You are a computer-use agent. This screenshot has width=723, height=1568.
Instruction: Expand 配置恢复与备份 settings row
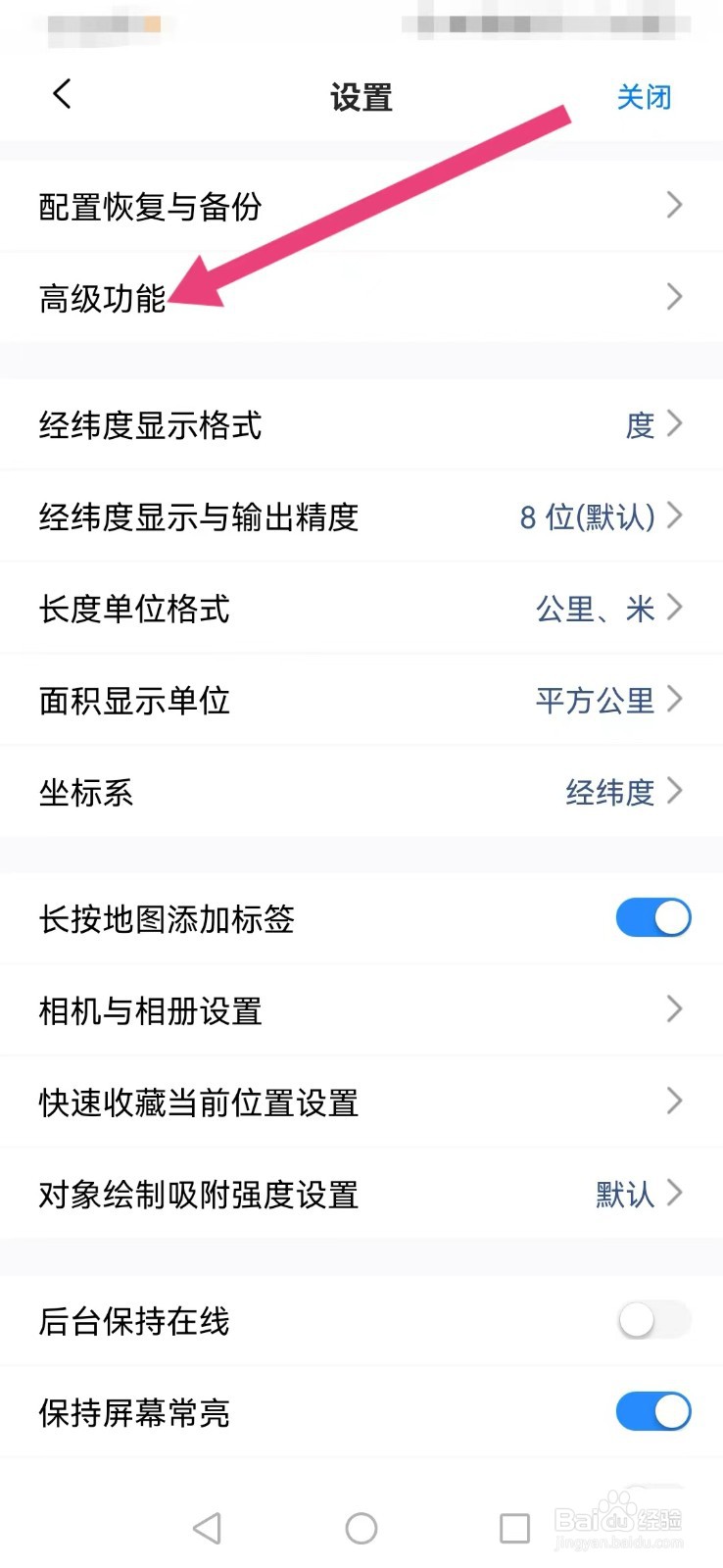pos(361,205)
